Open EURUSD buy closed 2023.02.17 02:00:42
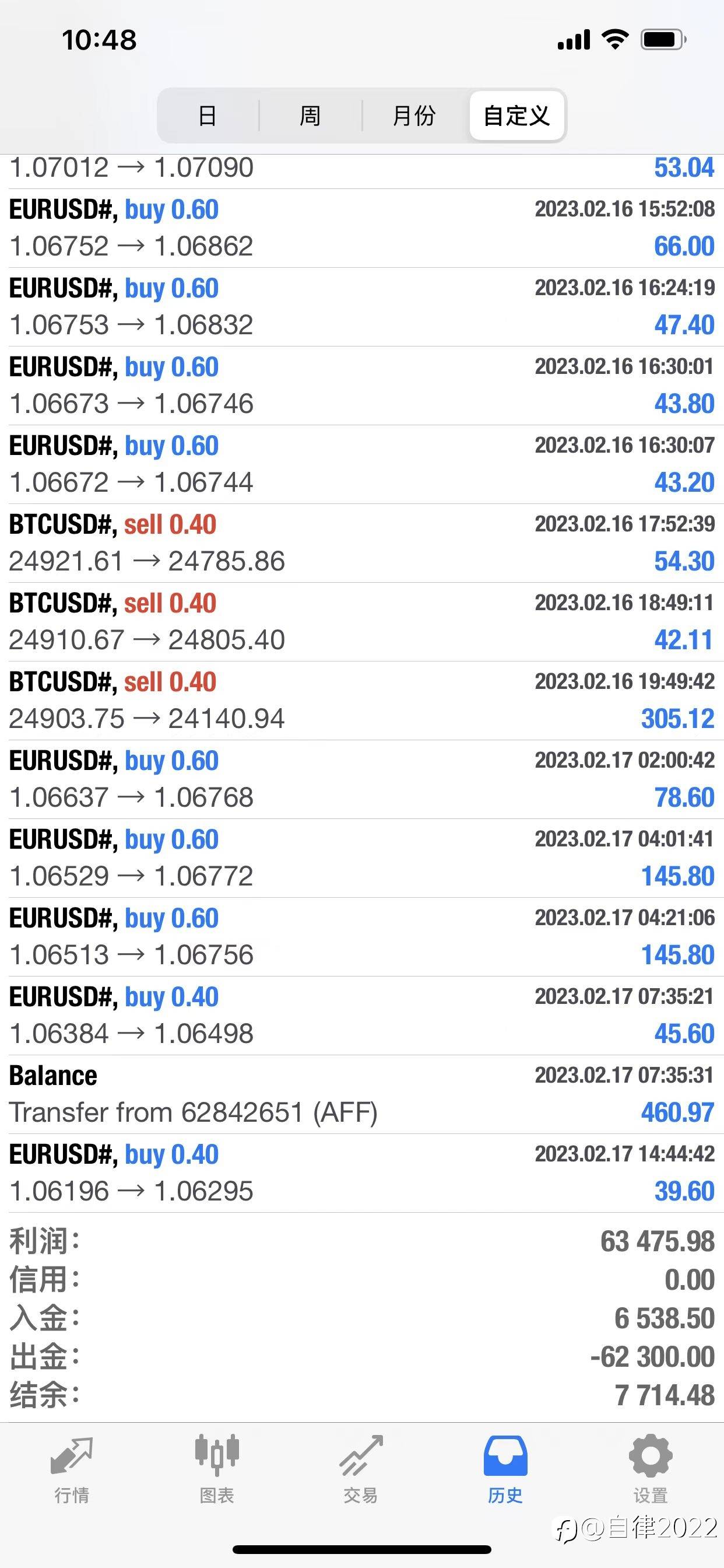 tap(362, 779)
